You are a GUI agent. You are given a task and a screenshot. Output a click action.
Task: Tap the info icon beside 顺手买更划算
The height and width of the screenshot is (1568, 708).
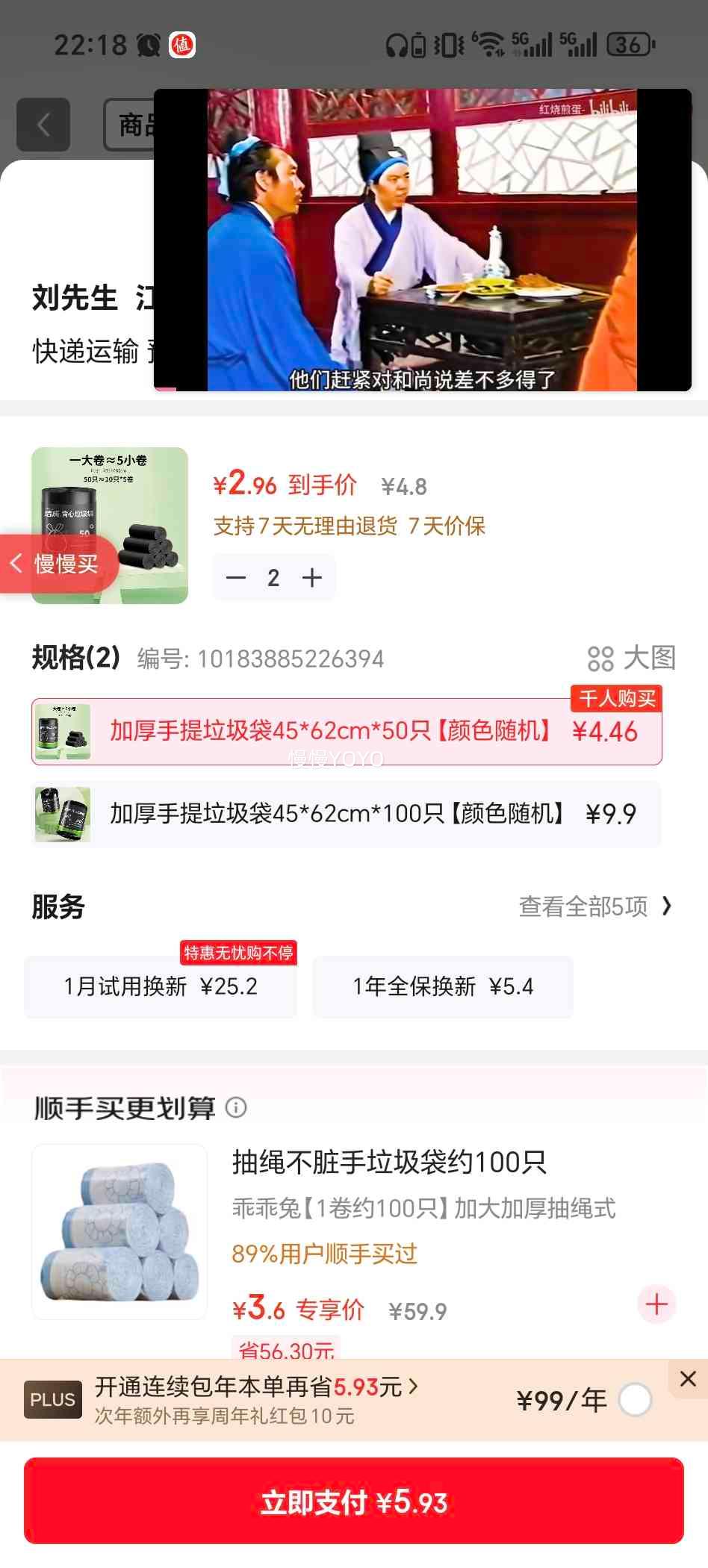(237, 1108)
